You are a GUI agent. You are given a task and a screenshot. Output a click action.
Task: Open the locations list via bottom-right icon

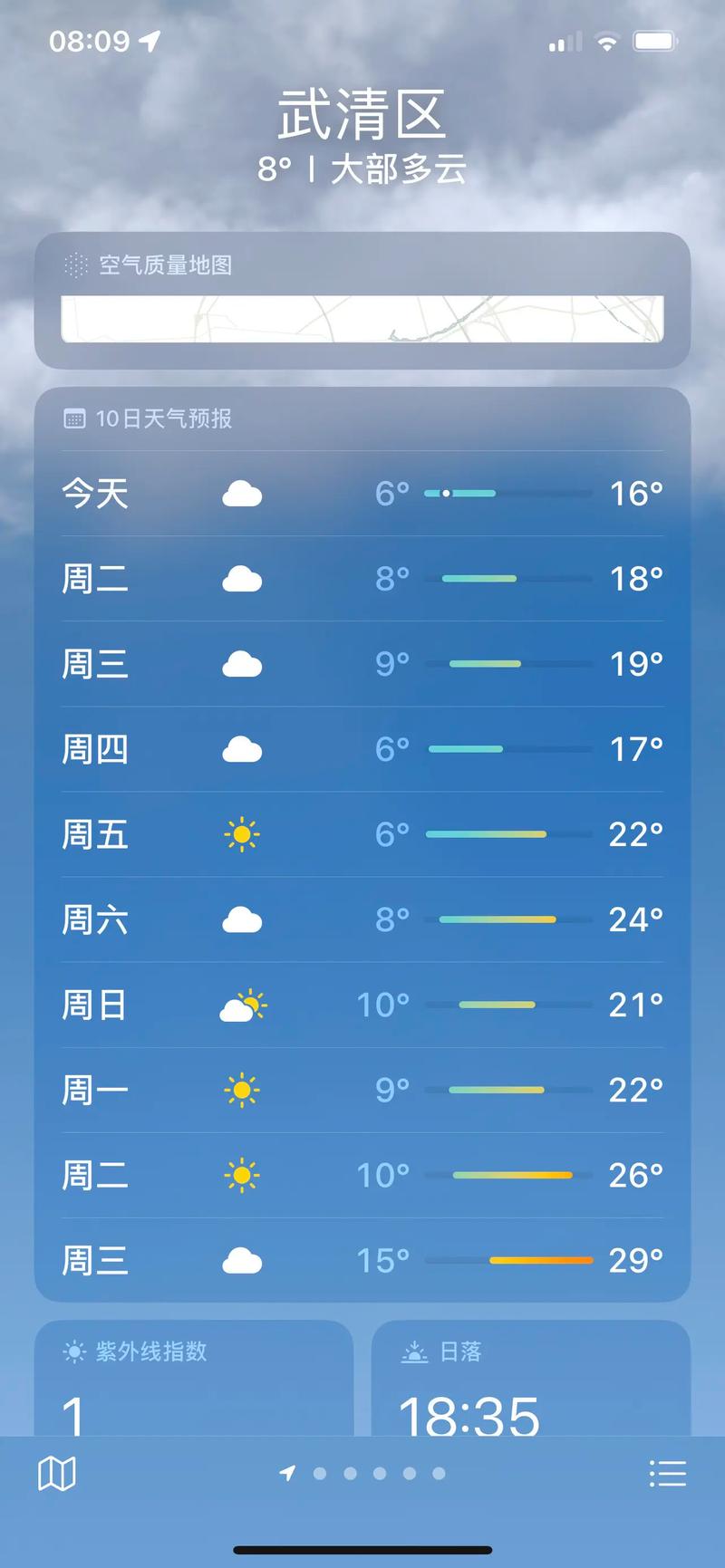pos(669,1472)
